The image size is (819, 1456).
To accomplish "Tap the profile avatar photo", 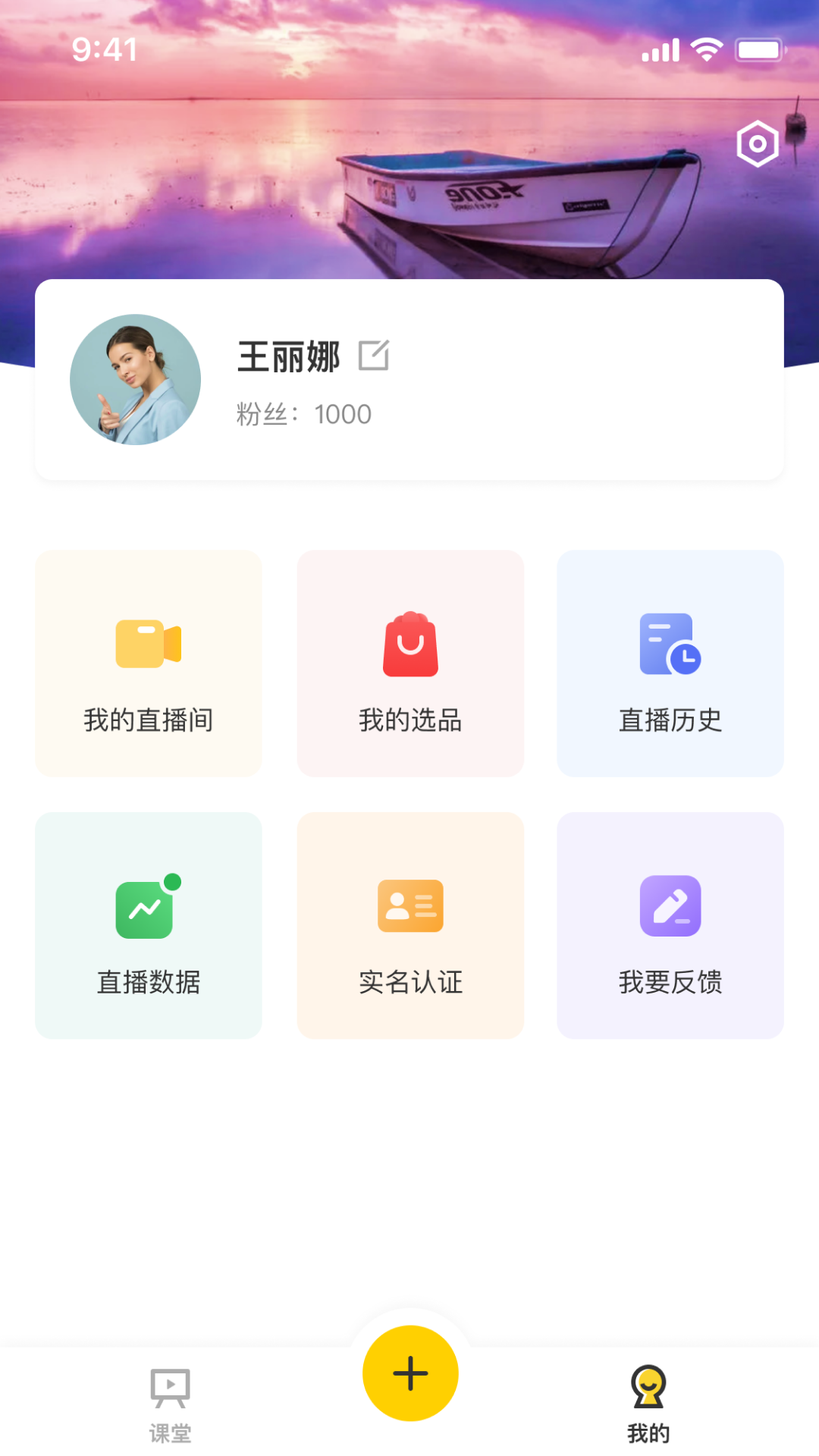I will [x=136, y=379].
